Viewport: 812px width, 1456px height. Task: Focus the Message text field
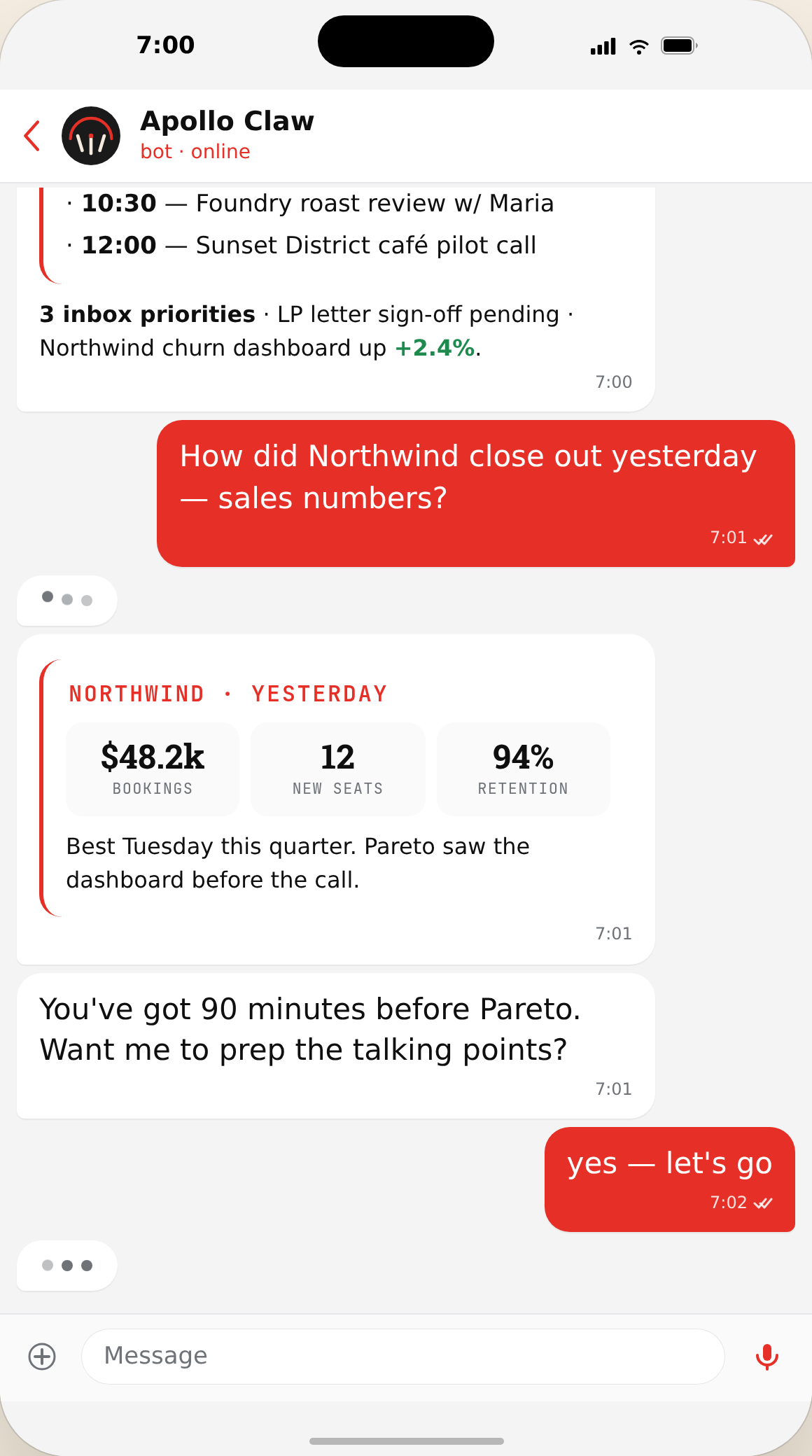pos(403,1356)
